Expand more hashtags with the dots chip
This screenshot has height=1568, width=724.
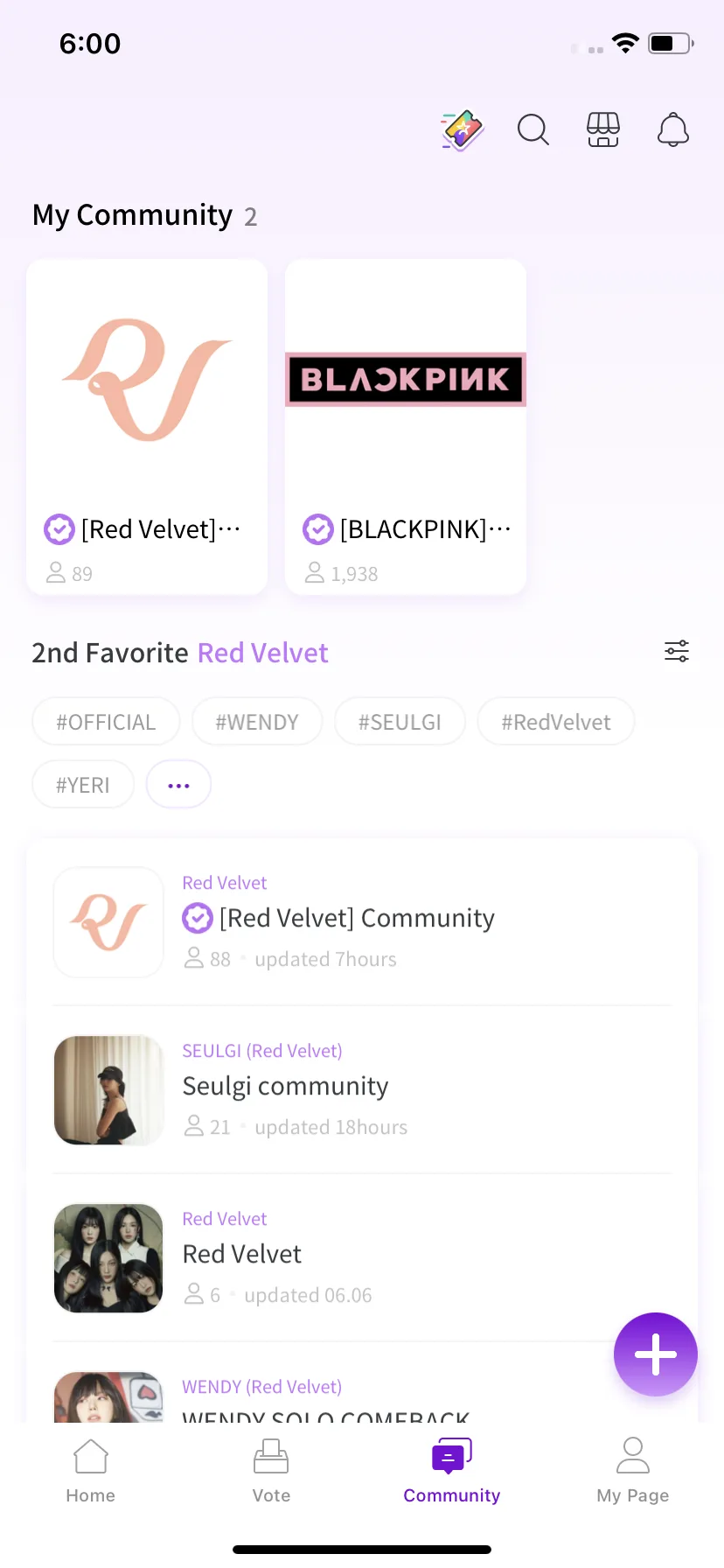click(178, 785)
